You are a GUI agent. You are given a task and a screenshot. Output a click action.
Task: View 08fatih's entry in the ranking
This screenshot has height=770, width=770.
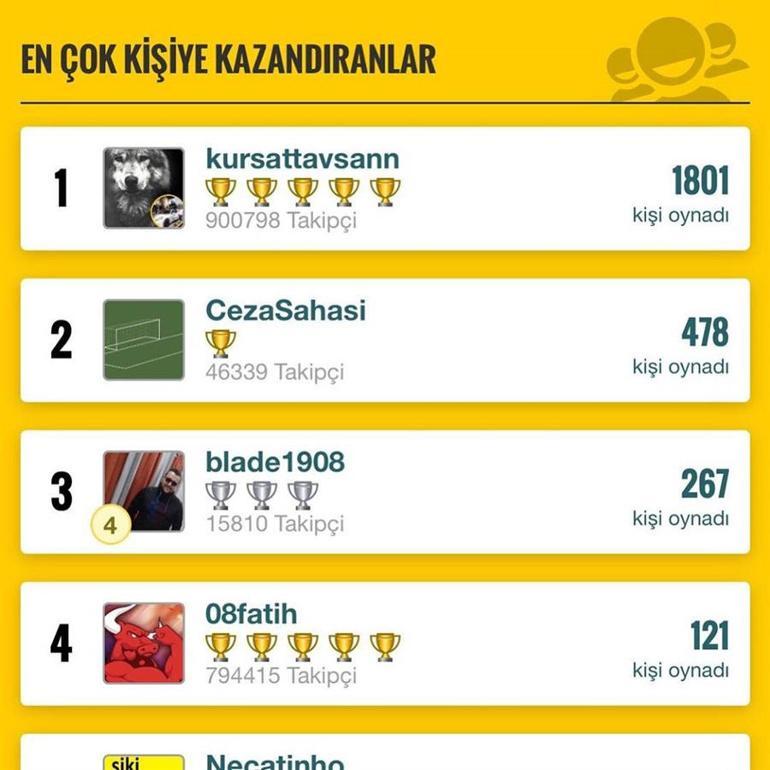coord(385,644)
